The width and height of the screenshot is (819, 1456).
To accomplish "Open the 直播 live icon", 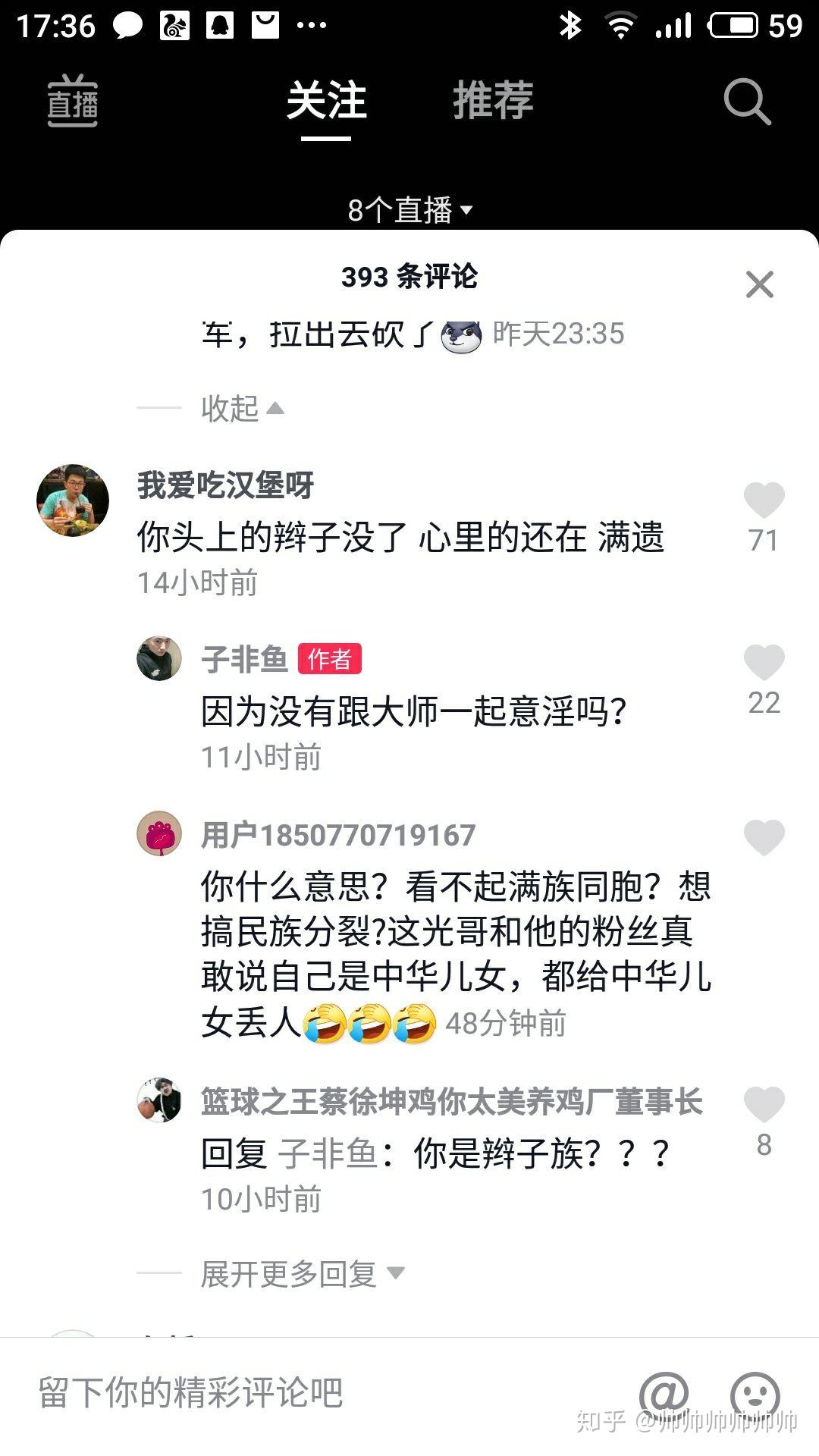I will (x=73, y=102).
